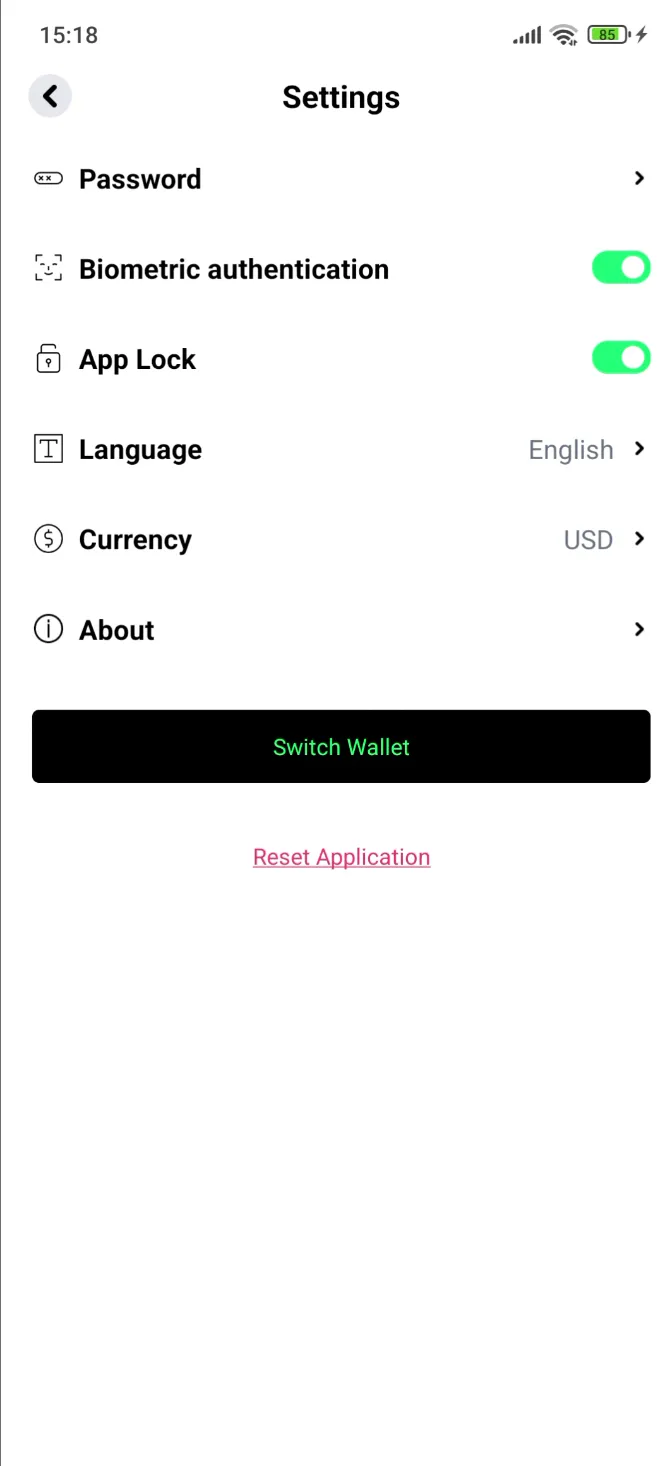670x1466 pixels.
Task: Open the Currency option
Action: tap(340, 540)
